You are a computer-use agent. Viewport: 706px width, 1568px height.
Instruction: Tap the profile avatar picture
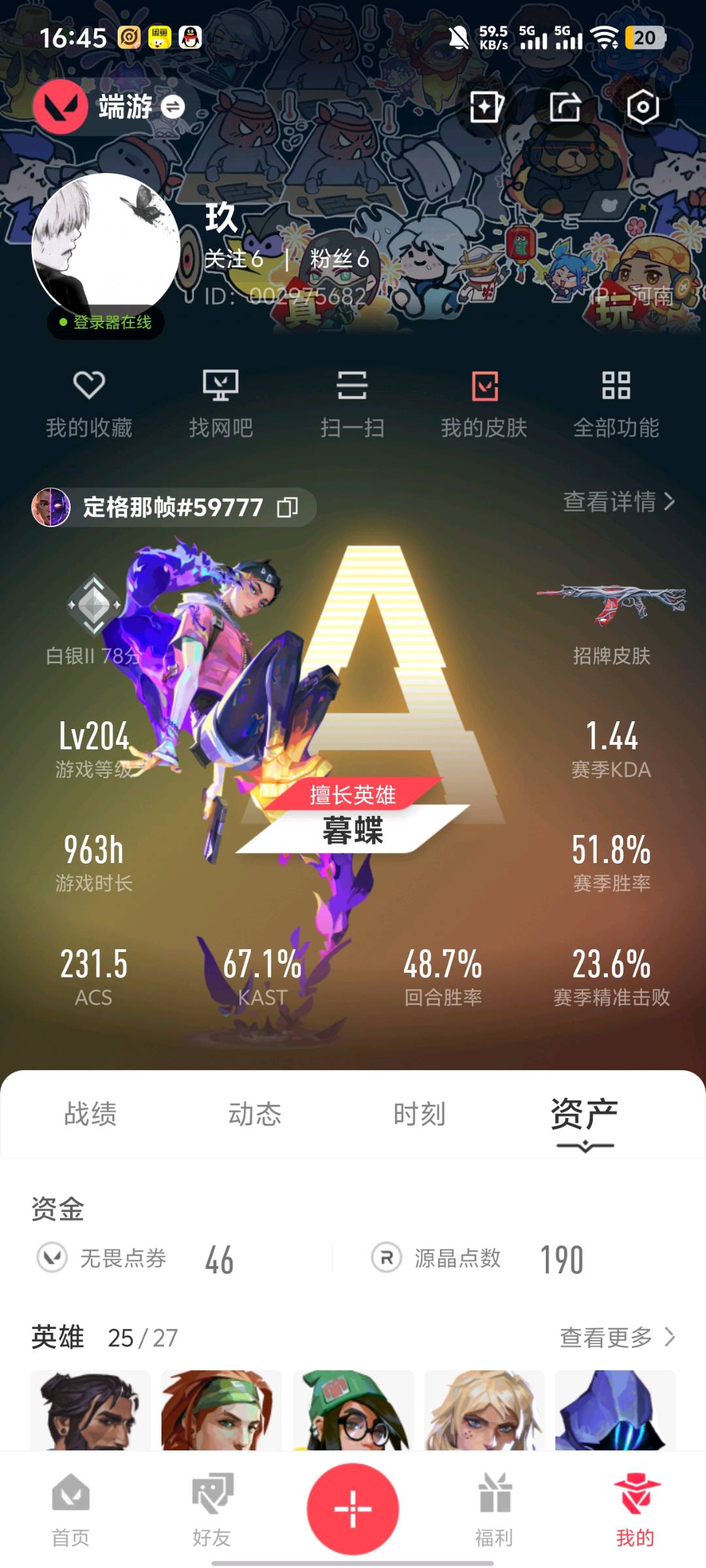[106, 248]
